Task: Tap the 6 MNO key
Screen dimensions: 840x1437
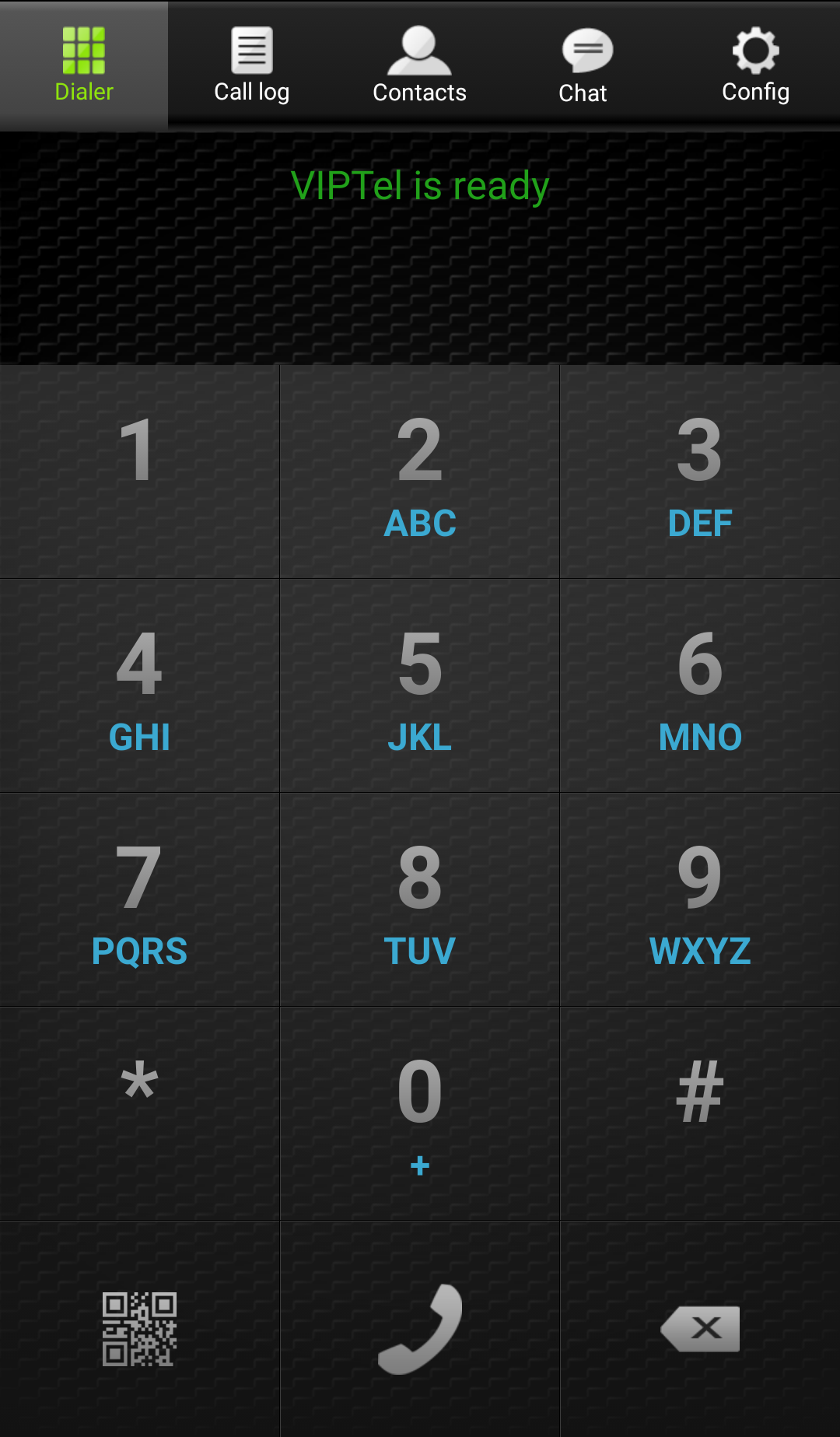Action: tap(700, 685)
